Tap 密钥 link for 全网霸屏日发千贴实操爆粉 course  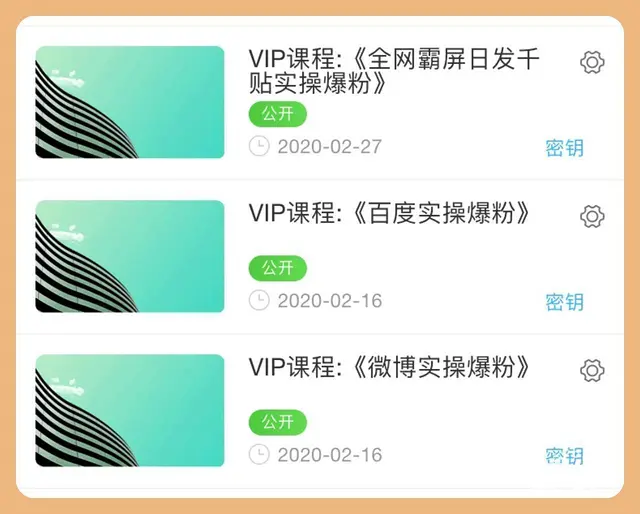pos(564,148)
